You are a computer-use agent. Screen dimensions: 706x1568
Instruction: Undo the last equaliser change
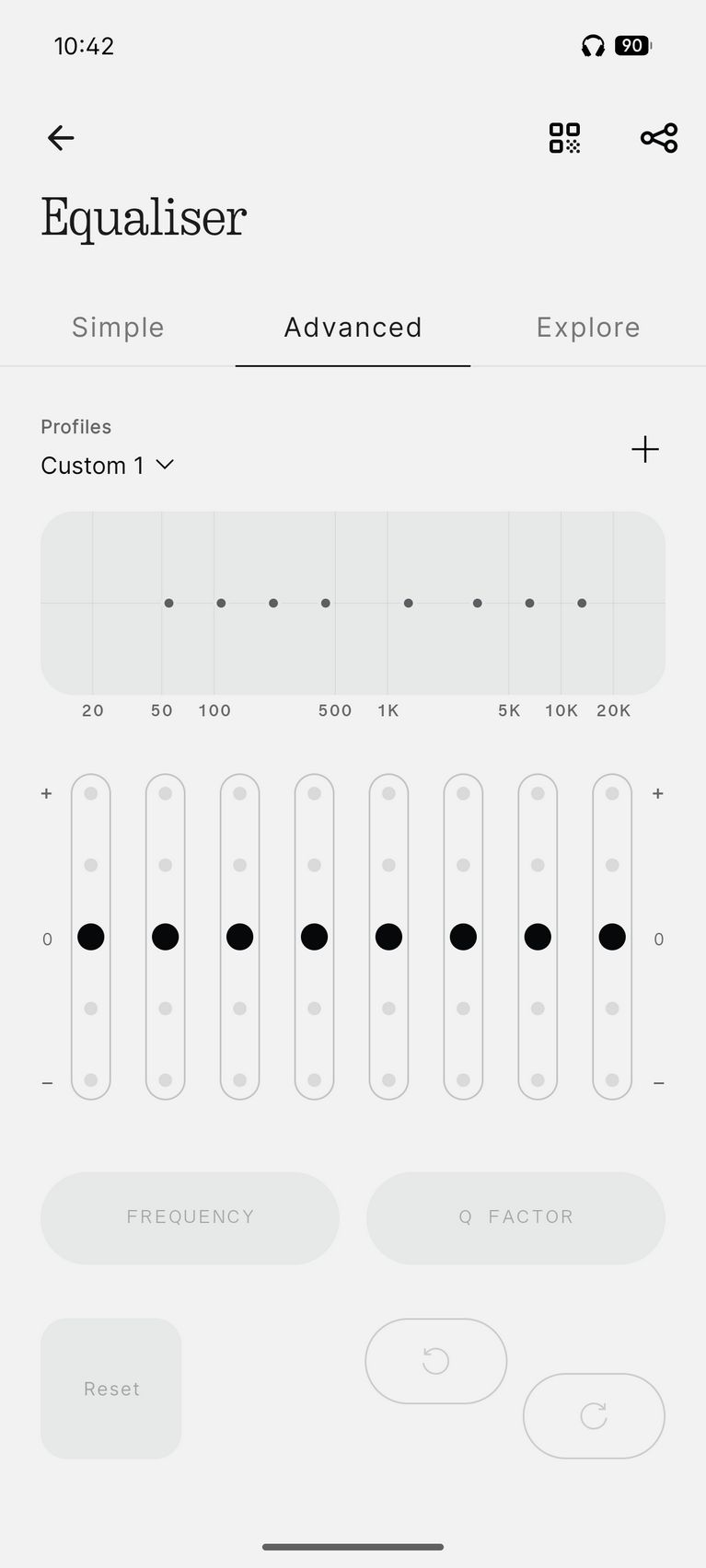pyautogui.click(x=435, y=1361)
